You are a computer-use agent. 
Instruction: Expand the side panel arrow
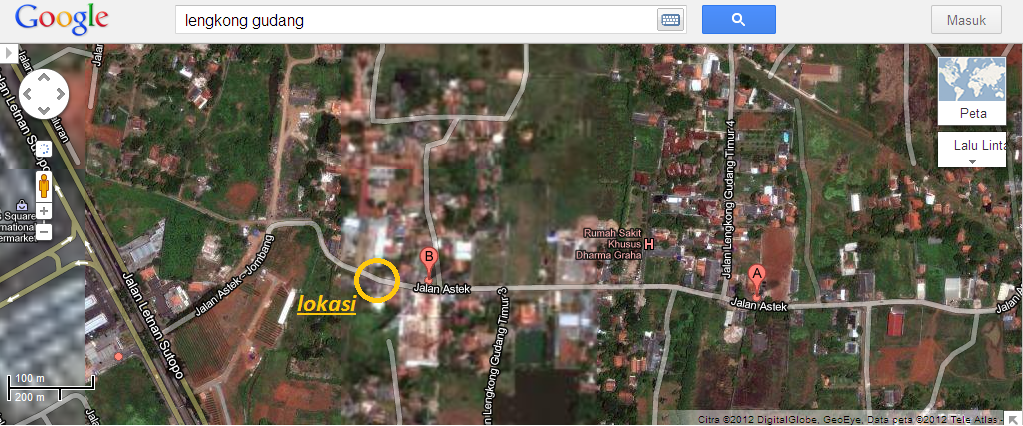6,50
